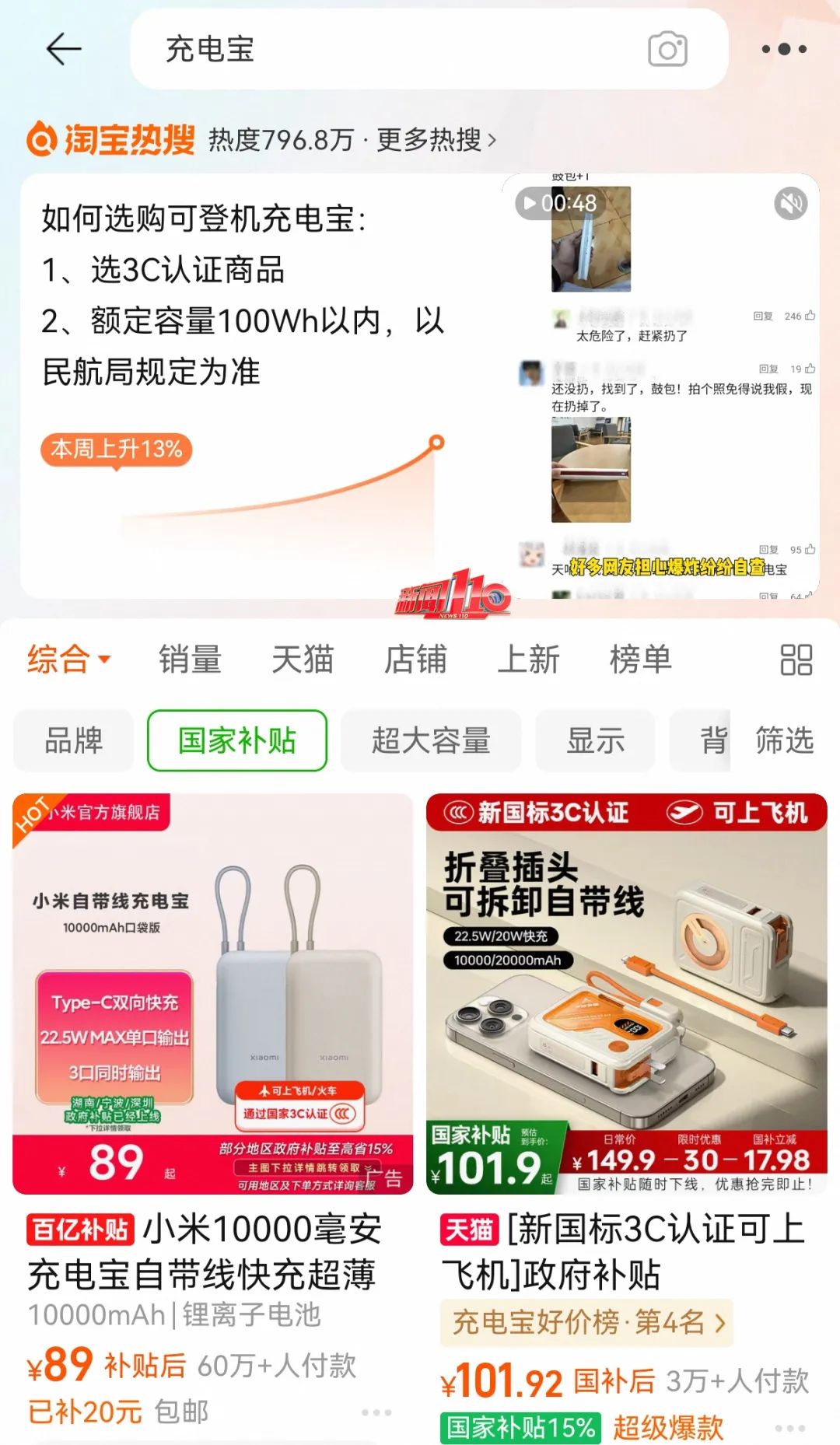Tap the 充电宝 search field
Viewport: 840px width, 1445px height.
pos(389,50)
